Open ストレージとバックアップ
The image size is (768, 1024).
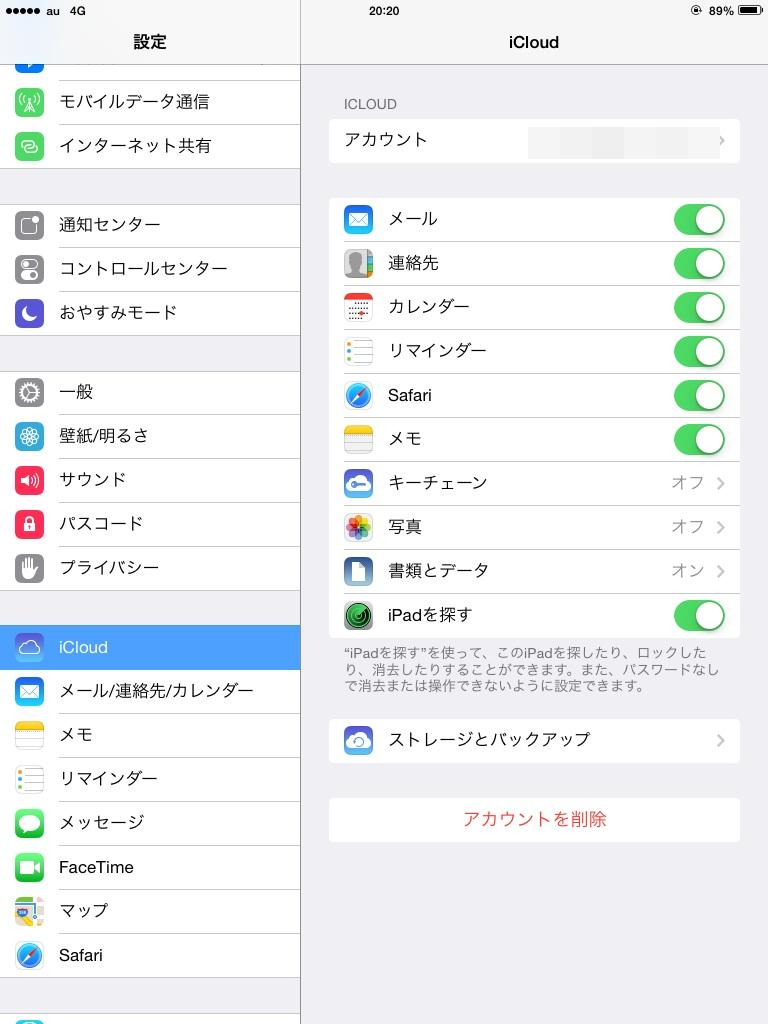coord(534,740)
